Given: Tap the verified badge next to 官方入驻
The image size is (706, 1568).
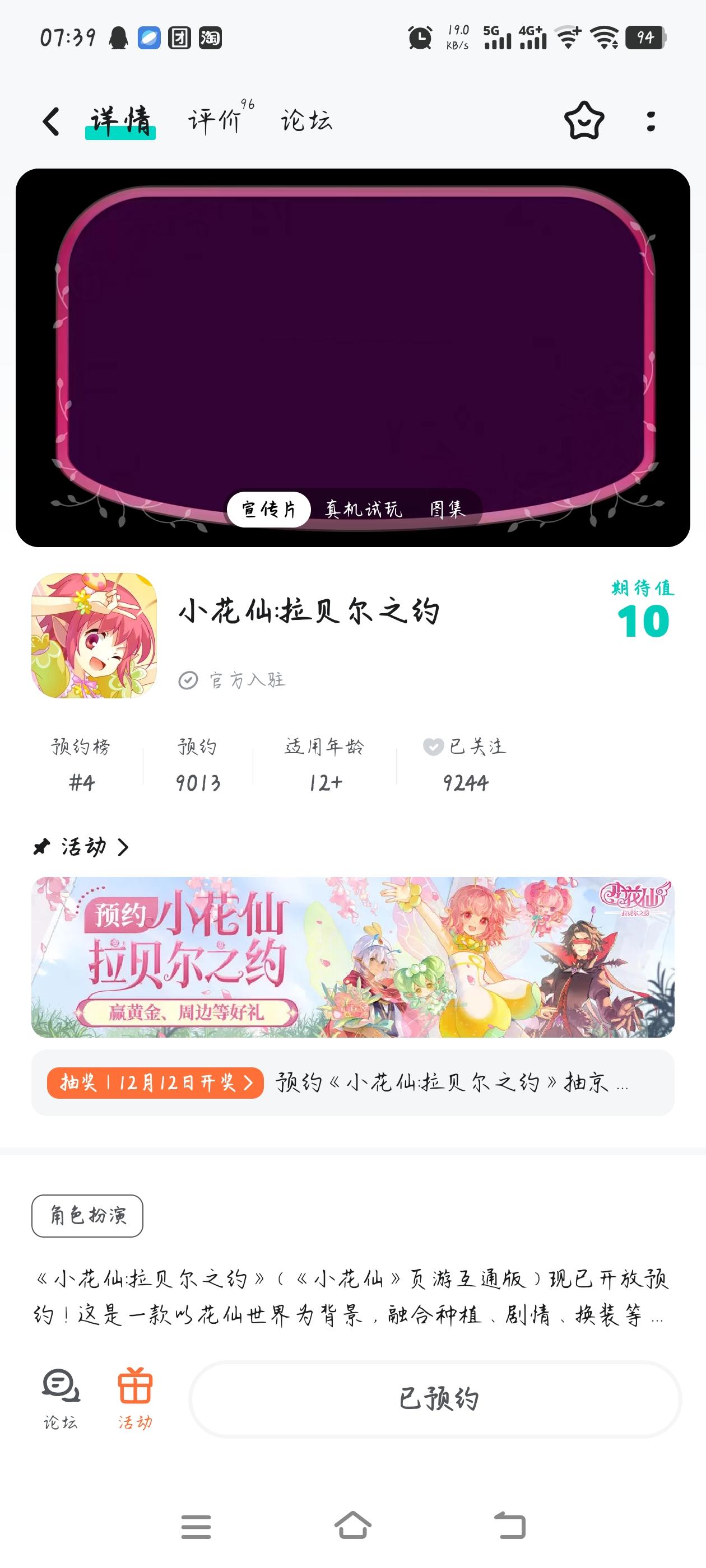Looking at the screenshot, I should pos(188,680).
